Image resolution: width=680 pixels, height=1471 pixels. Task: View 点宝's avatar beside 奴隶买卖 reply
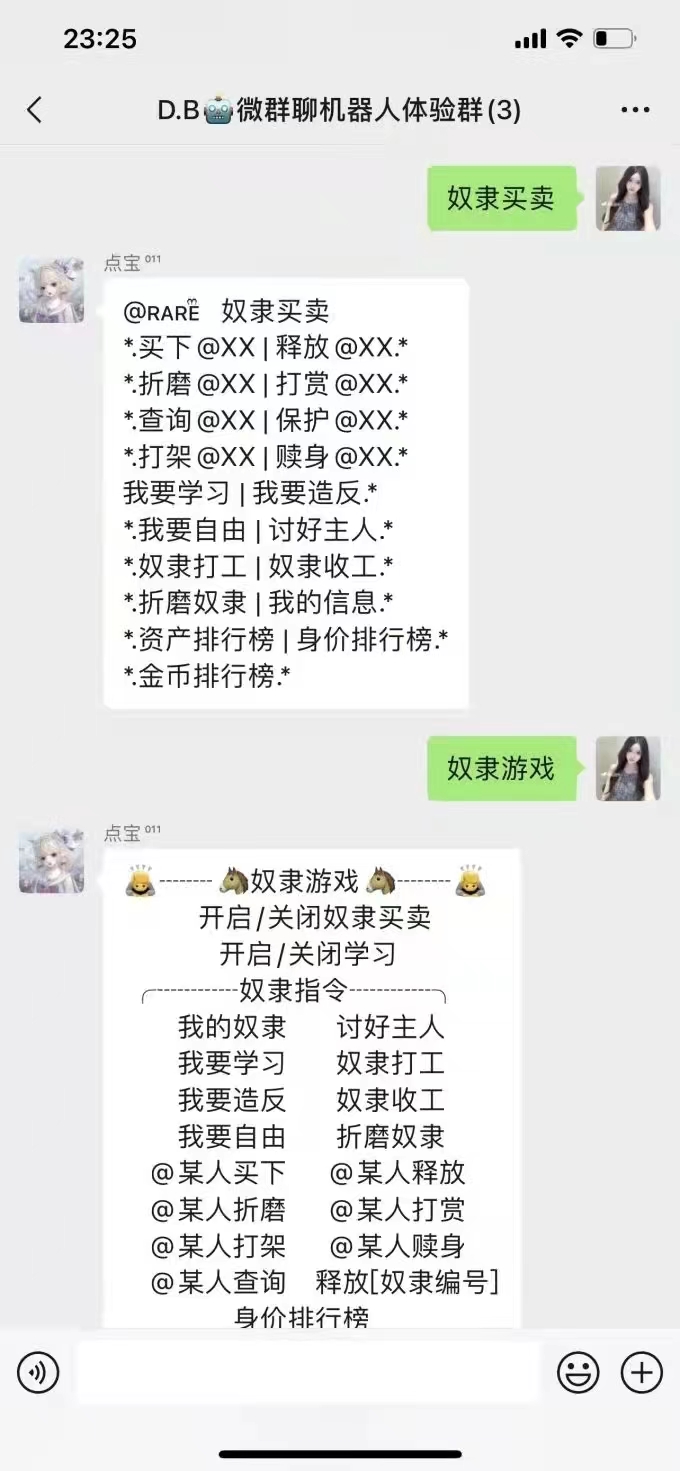[51, 290]
